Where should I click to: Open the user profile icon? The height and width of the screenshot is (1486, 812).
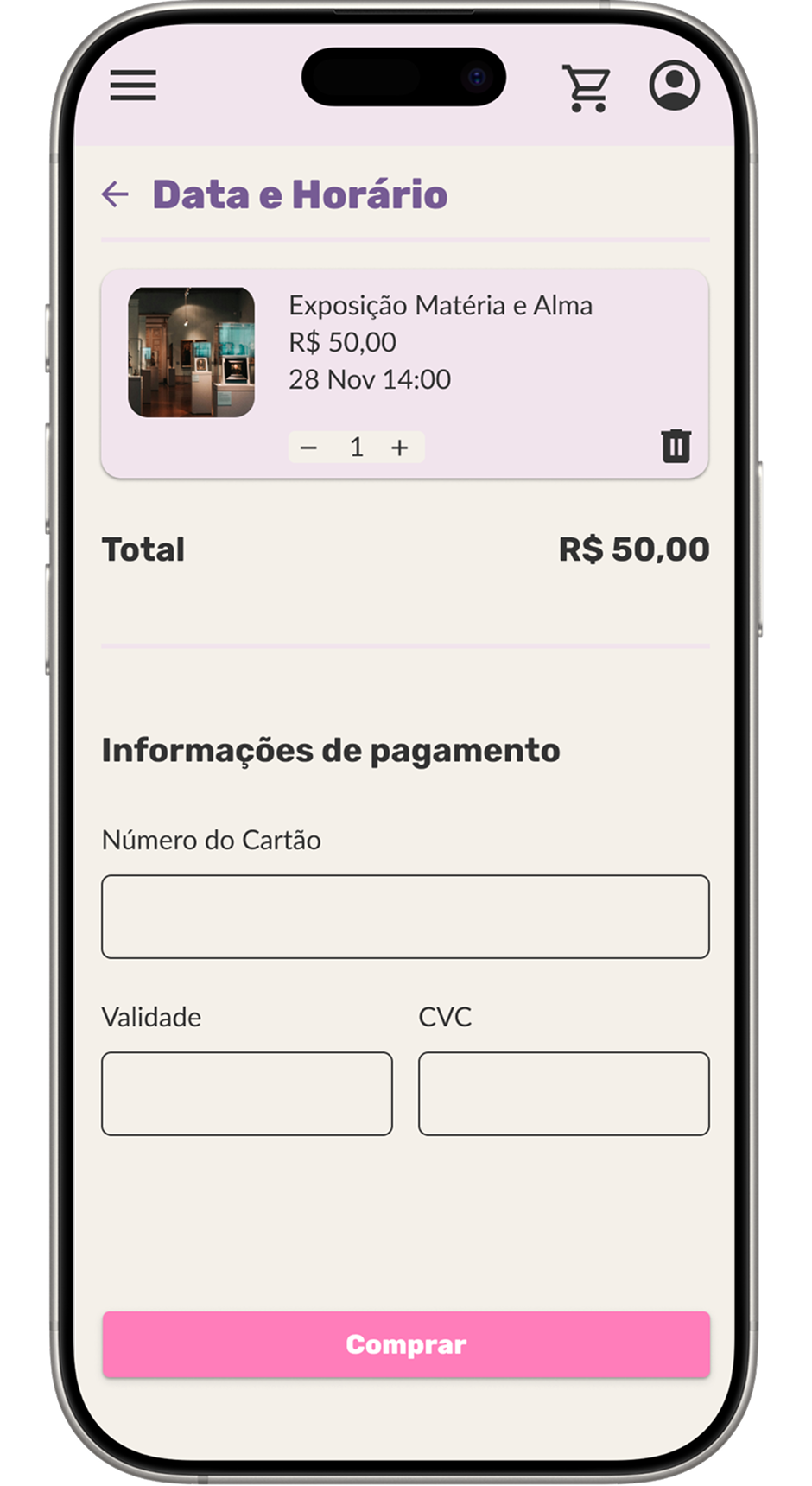pyautogui.click(x=674, y=86)
